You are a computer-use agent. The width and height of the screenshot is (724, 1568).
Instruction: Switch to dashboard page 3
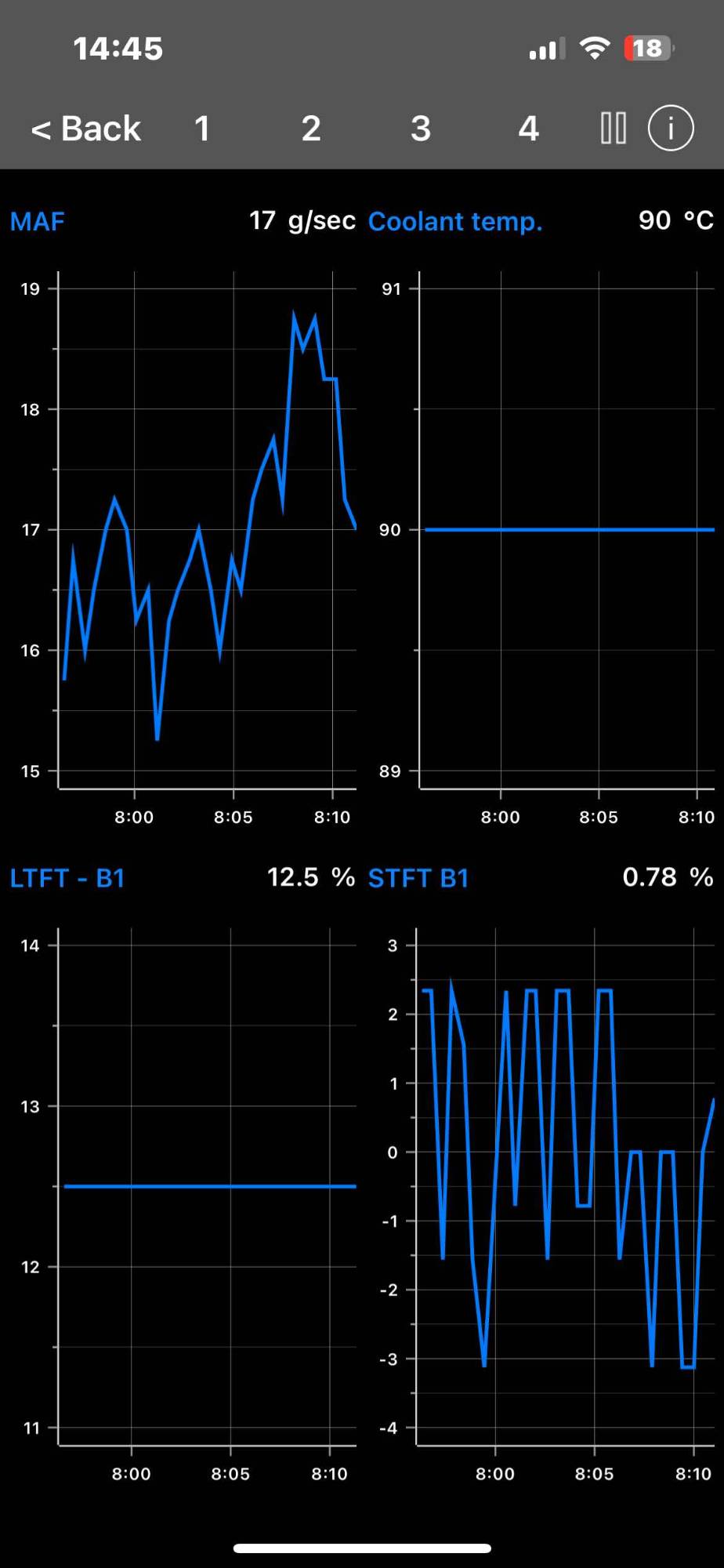click(421, 128)
